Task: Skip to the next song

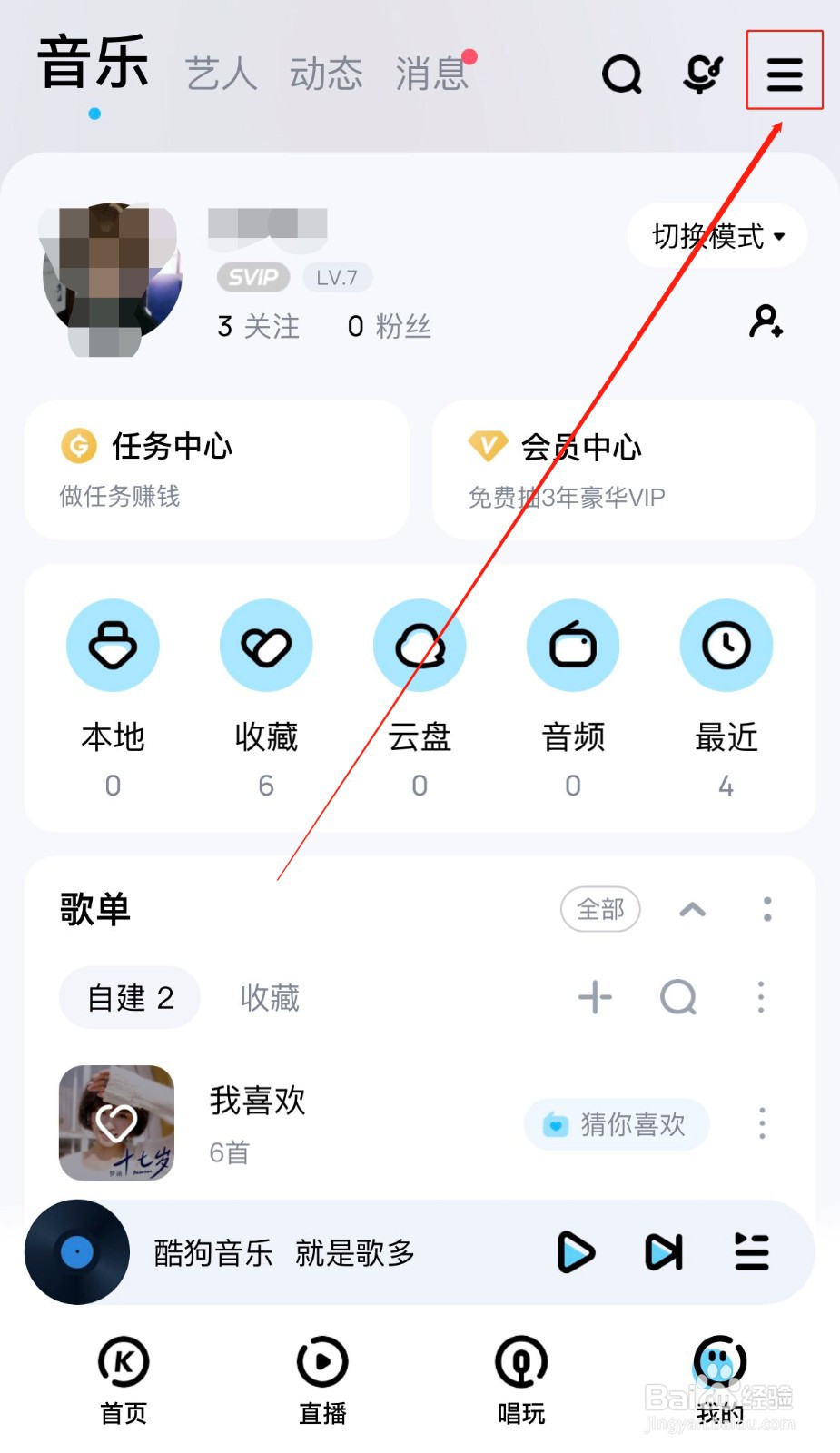Action: tap(664, 1251)
